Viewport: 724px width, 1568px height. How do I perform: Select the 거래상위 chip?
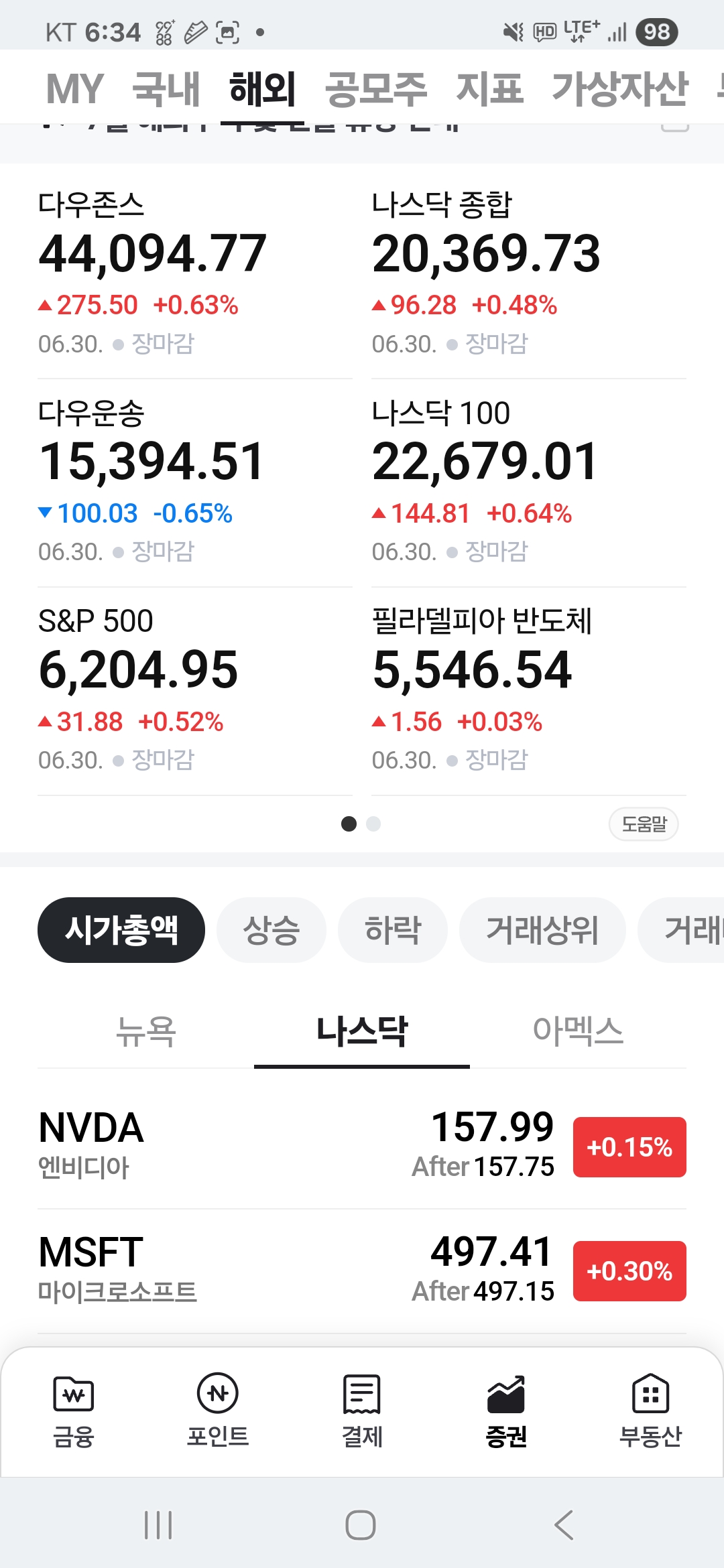(x=542, y=930)
